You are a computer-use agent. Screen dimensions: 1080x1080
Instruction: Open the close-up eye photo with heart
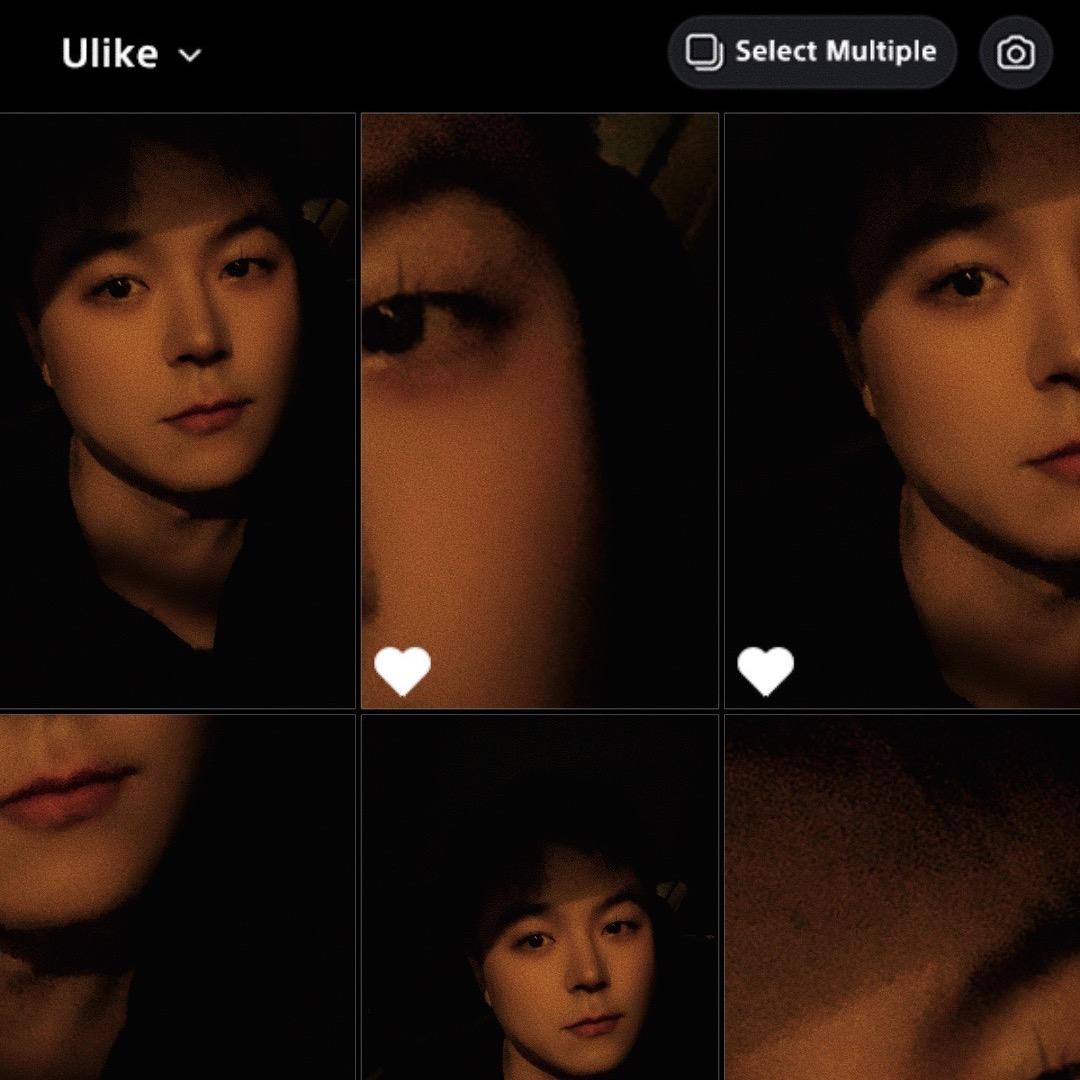click(539, 410)
